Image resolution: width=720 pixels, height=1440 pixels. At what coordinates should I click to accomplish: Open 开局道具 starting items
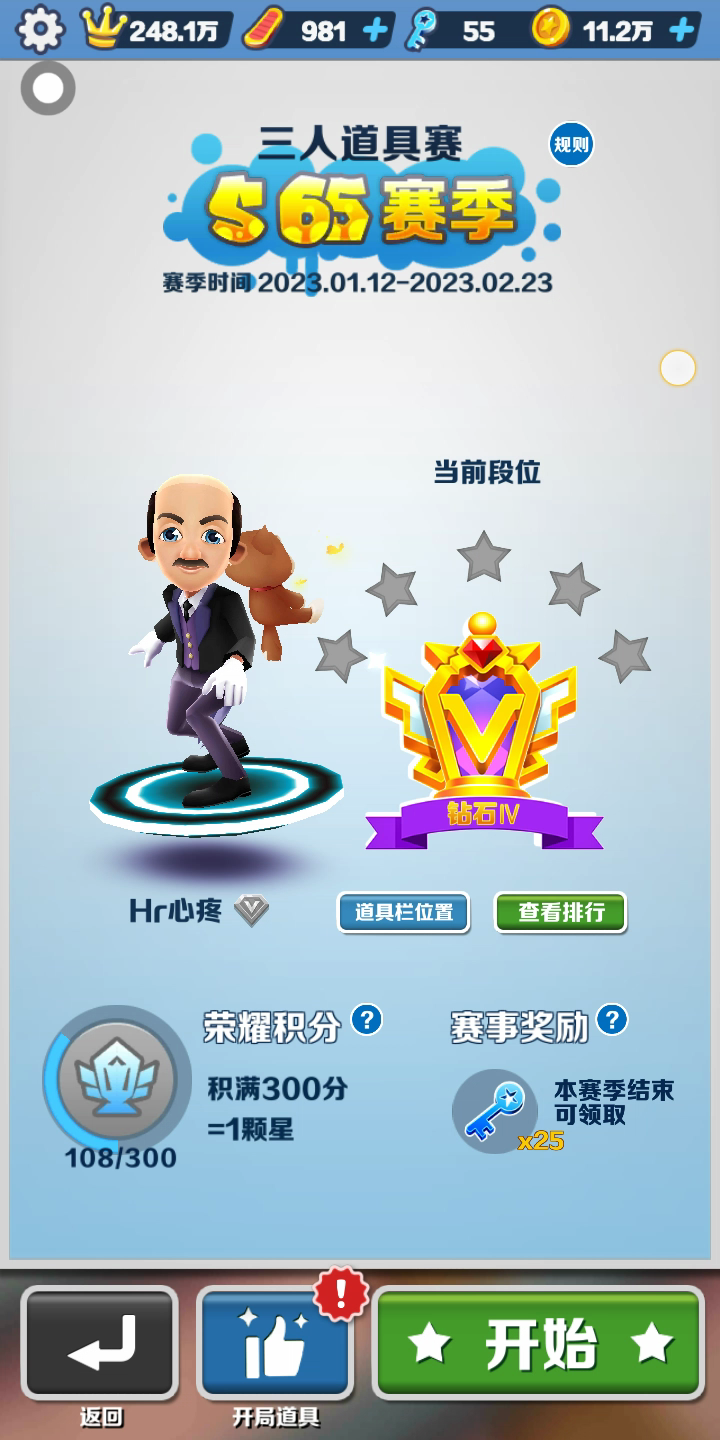(275, 1345)
